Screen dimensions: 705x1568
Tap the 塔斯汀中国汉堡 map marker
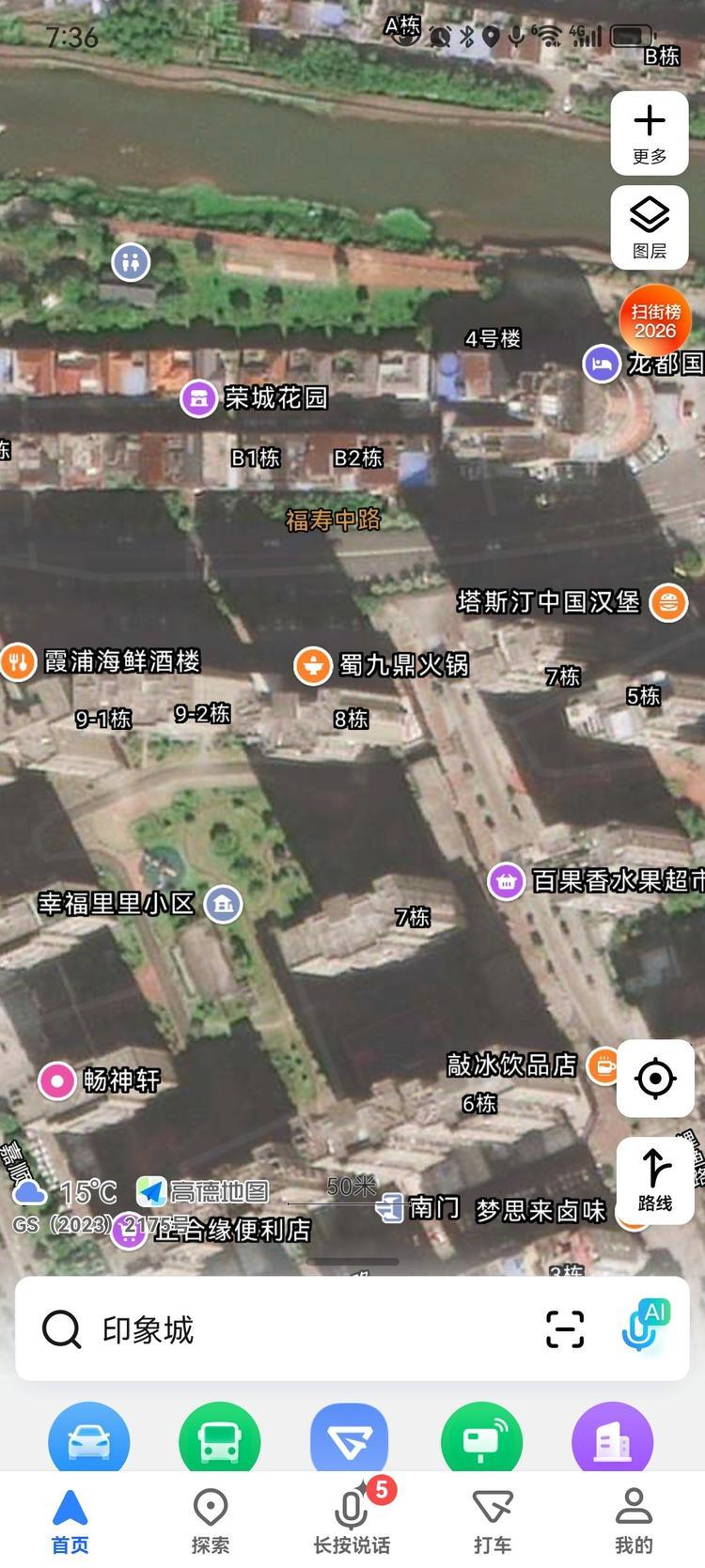point(668,602)
